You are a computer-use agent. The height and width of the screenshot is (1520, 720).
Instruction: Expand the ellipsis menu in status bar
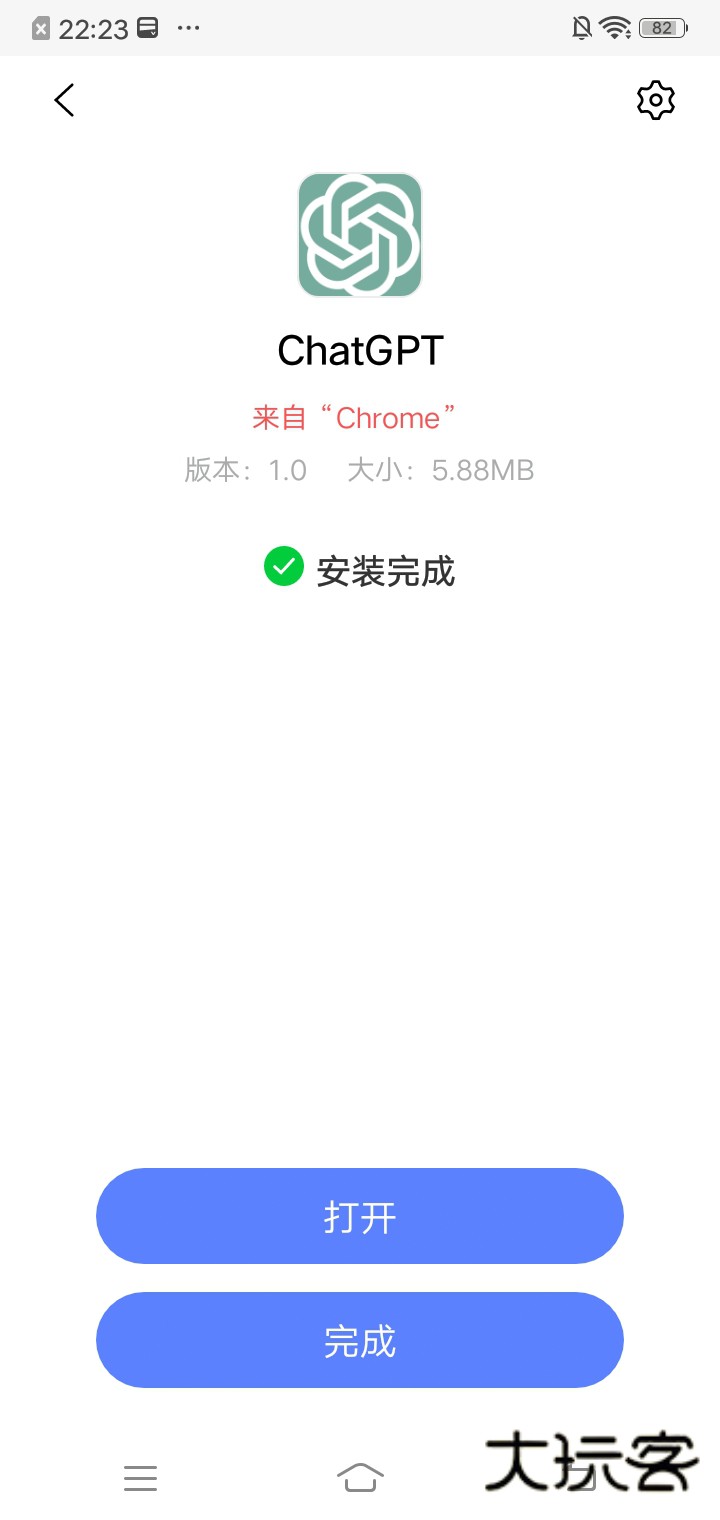coord(189,28)
